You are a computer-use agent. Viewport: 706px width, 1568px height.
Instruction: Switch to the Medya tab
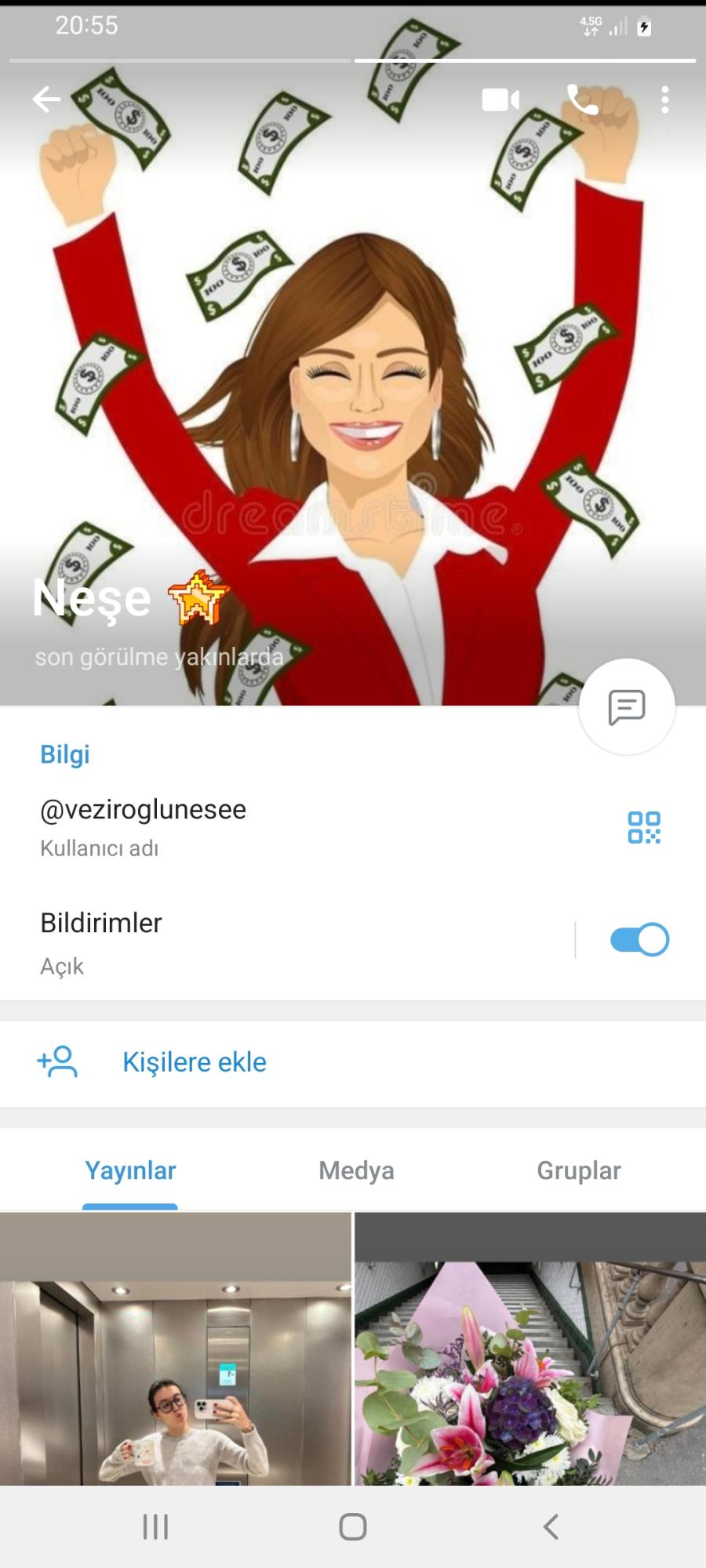355,1171
